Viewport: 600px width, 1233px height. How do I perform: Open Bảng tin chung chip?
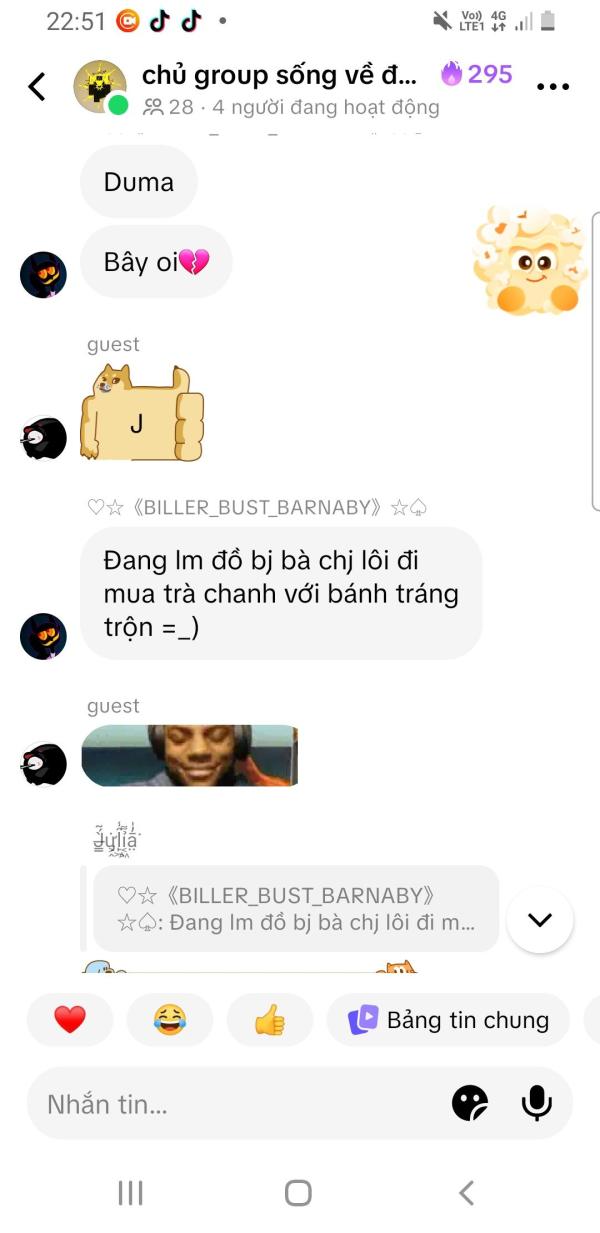pyautogui.click(x=448, y=1020)
